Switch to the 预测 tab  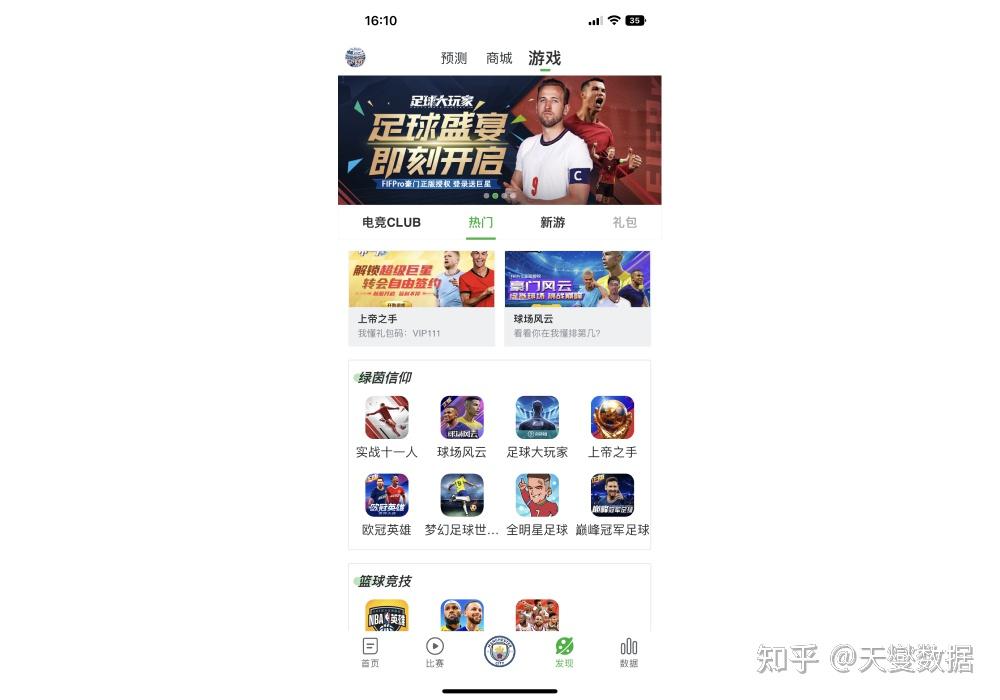[454, 58]
